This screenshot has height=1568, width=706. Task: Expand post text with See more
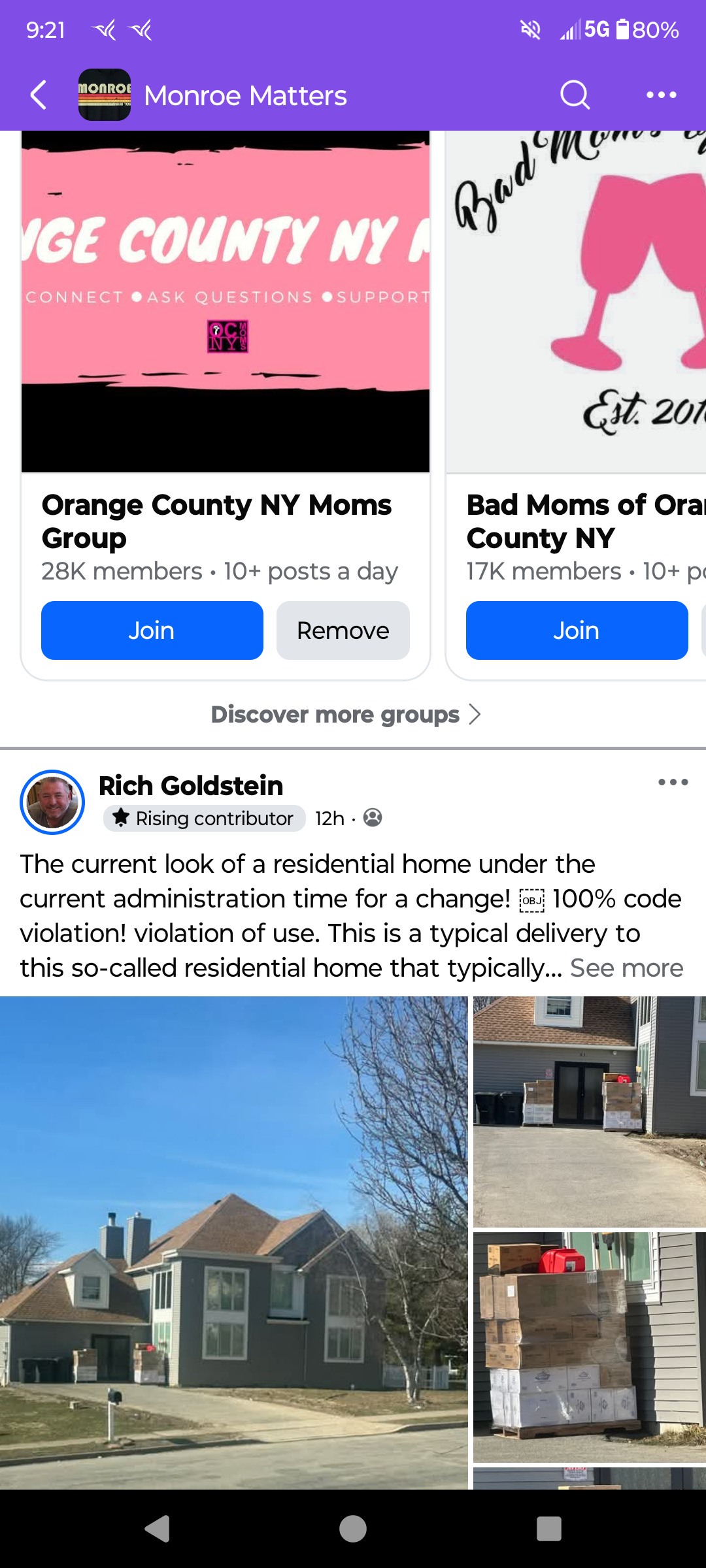click(626, 968)
